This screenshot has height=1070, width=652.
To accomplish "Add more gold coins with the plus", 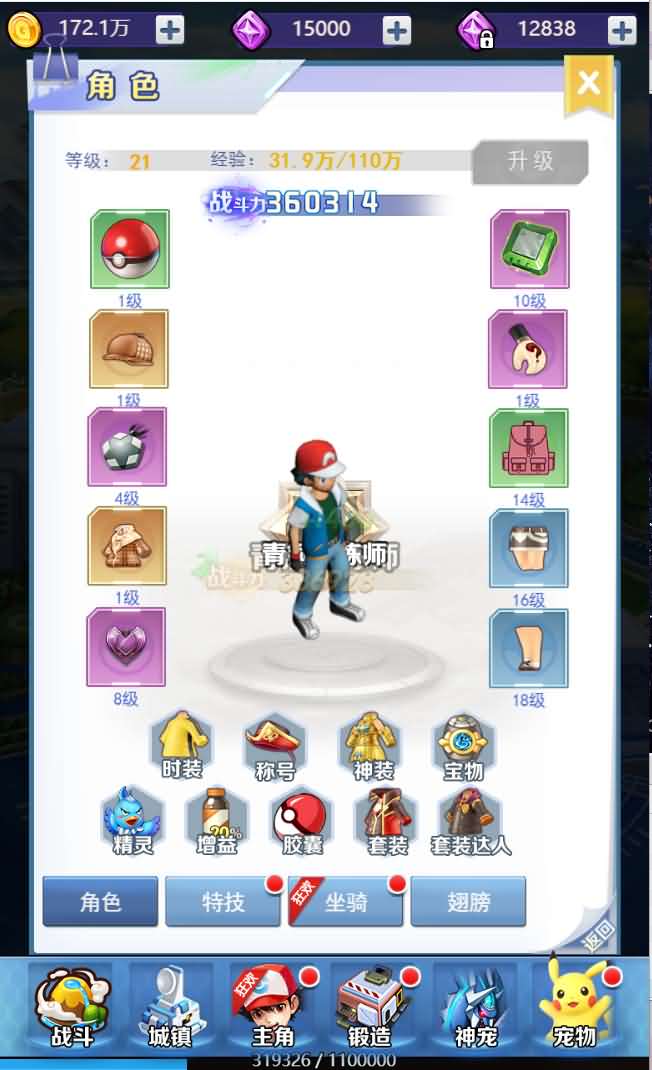I will (170, 30).
